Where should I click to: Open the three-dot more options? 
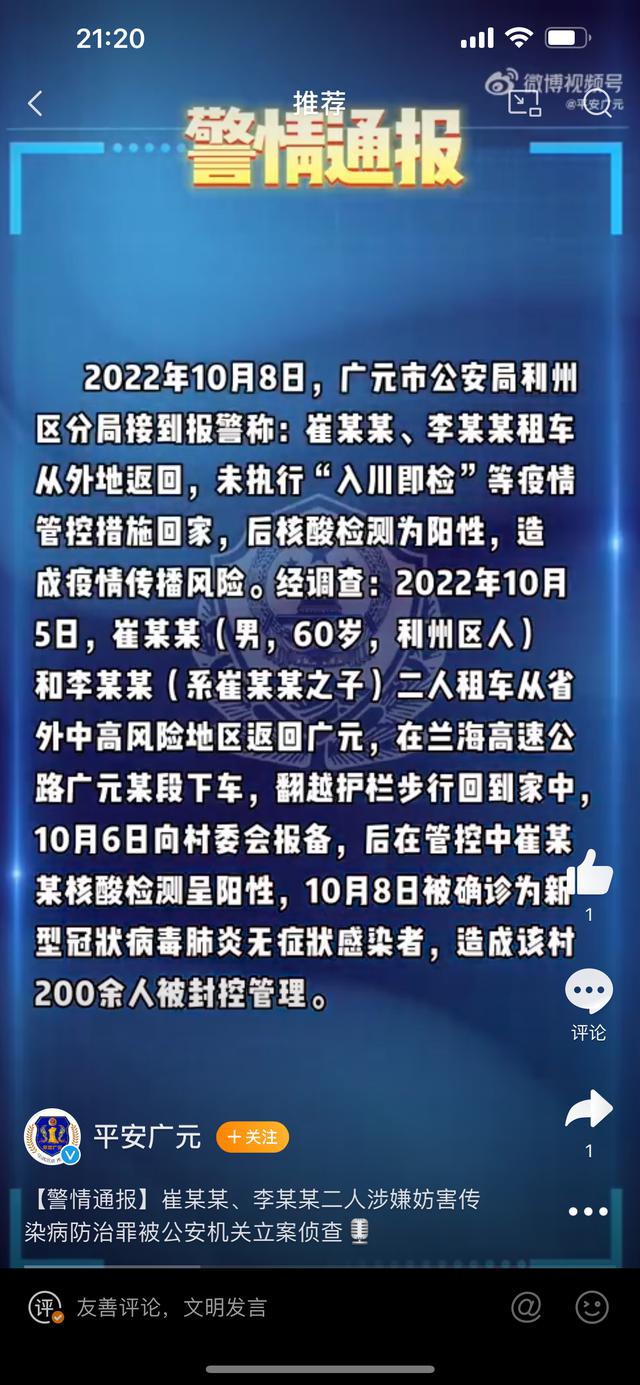pos(588,1211)
